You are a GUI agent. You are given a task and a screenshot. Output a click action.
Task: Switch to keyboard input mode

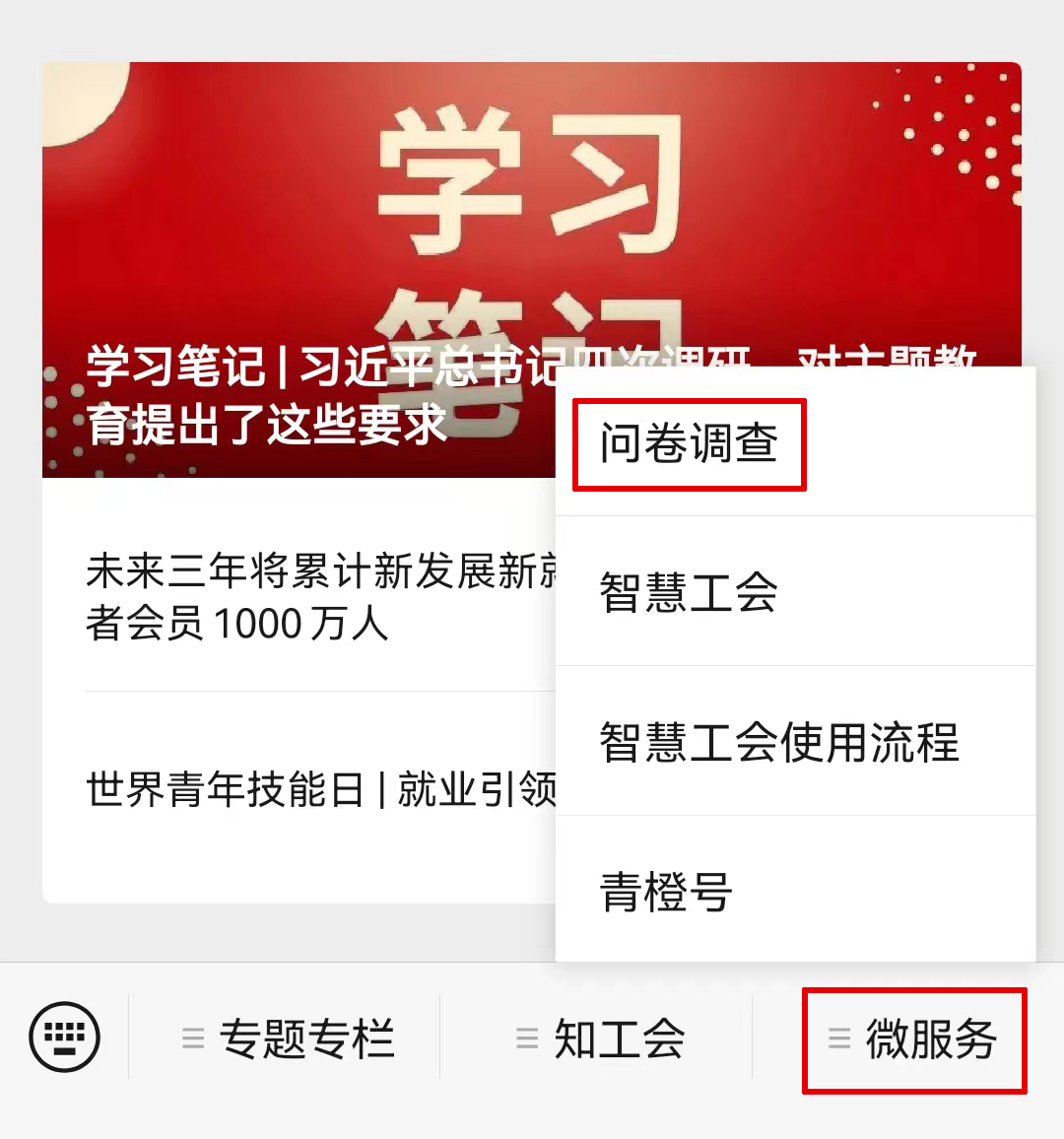click(x=65, y=1038)
